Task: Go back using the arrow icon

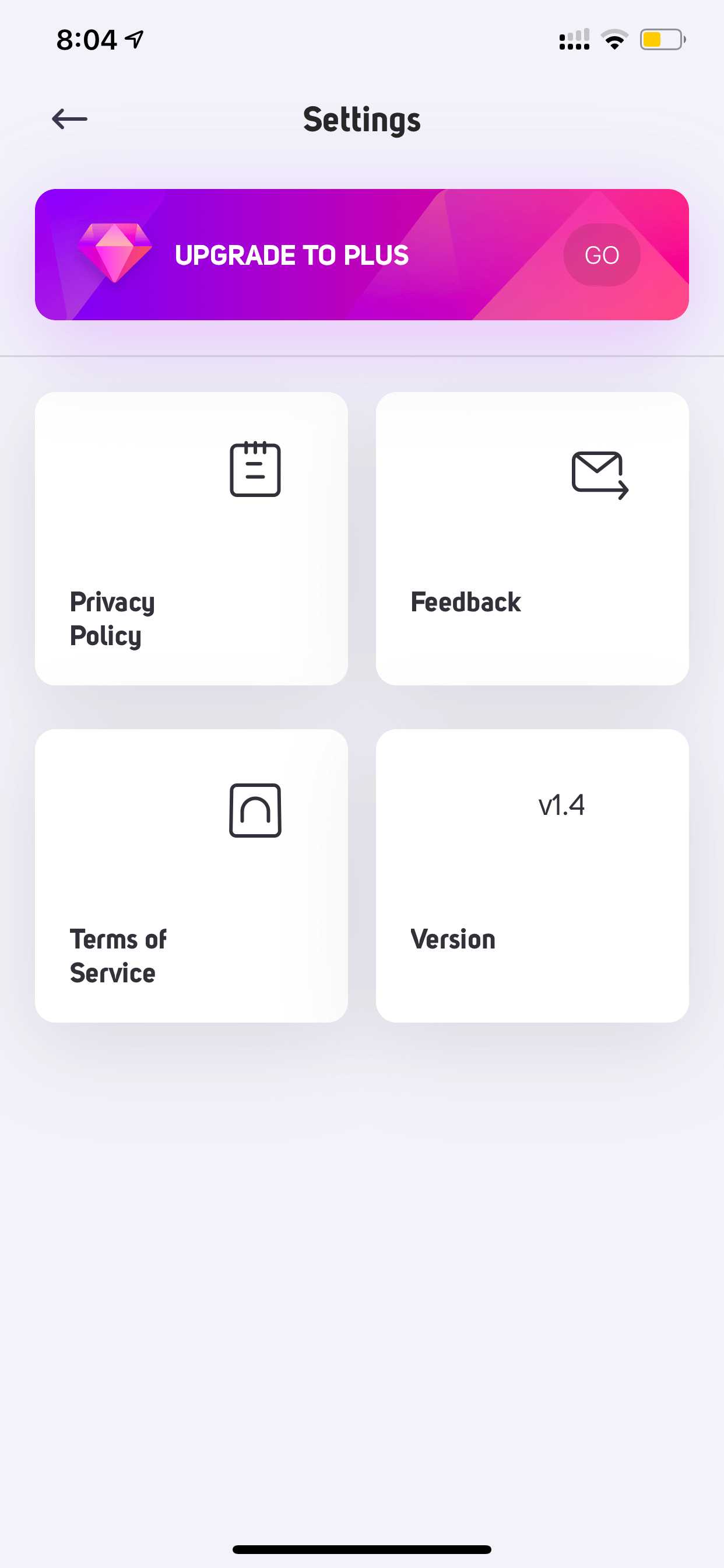Action: click(69, 118)
